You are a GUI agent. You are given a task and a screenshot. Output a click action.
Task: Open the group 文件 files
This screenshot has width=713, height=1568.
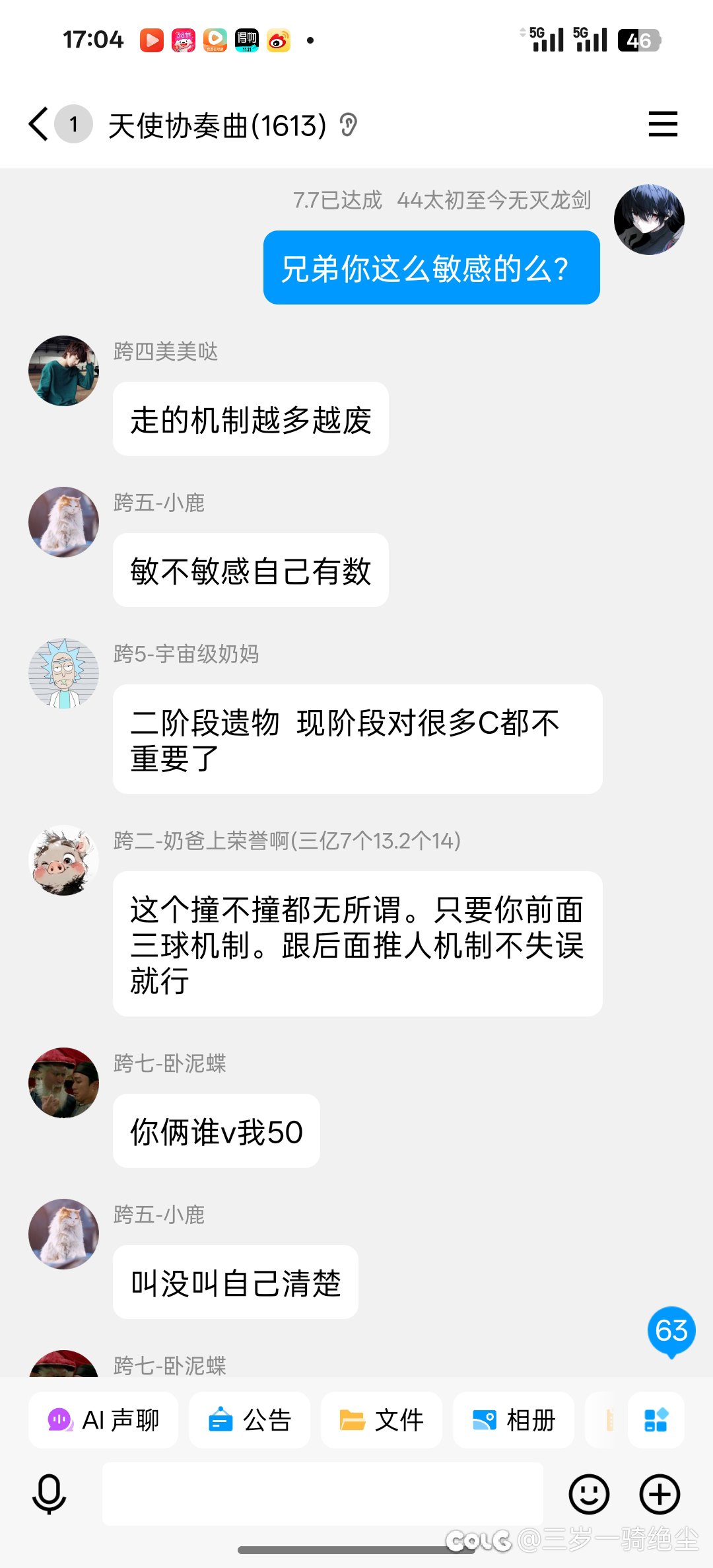click(x=382, y=1420)
